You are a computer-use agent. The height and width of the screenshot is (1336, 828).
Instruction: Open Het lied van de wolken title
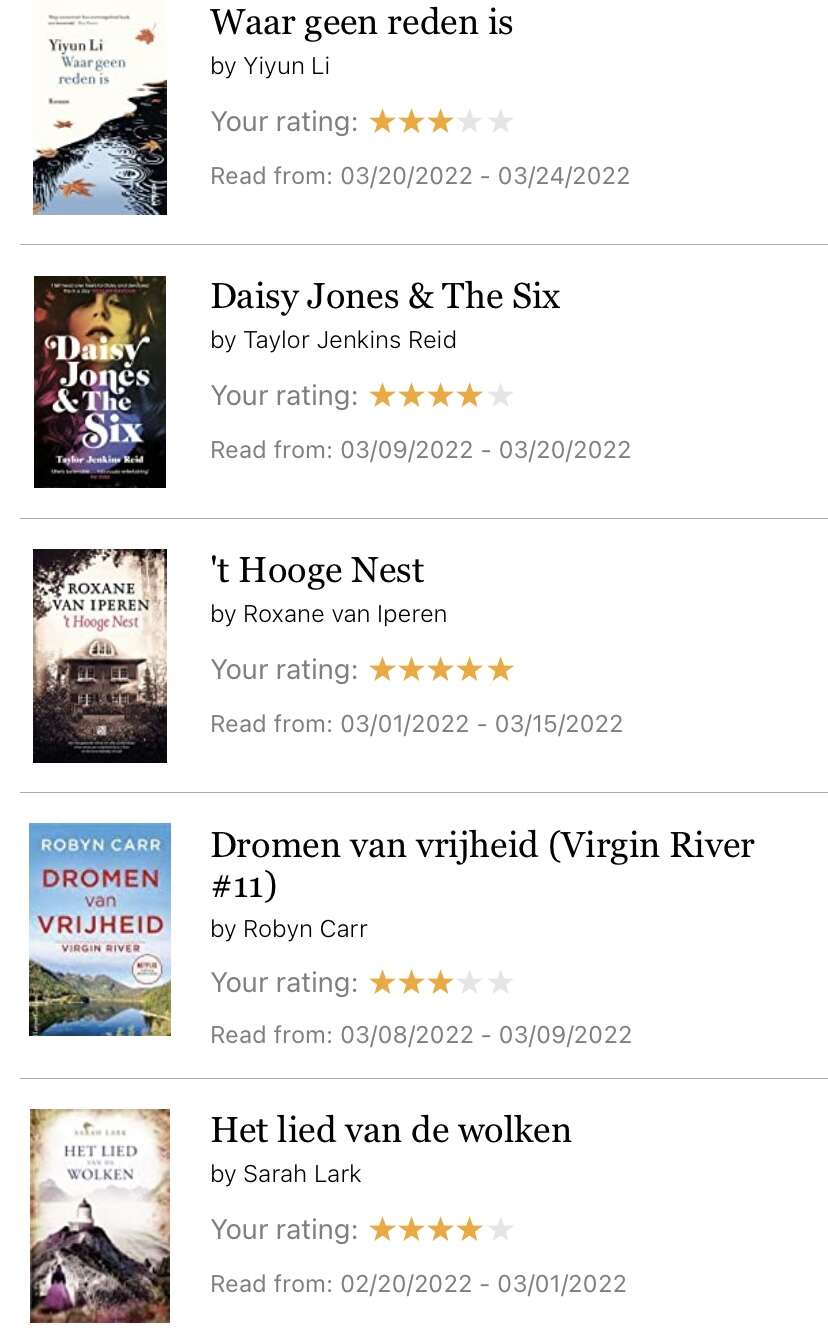point(391,1130)
